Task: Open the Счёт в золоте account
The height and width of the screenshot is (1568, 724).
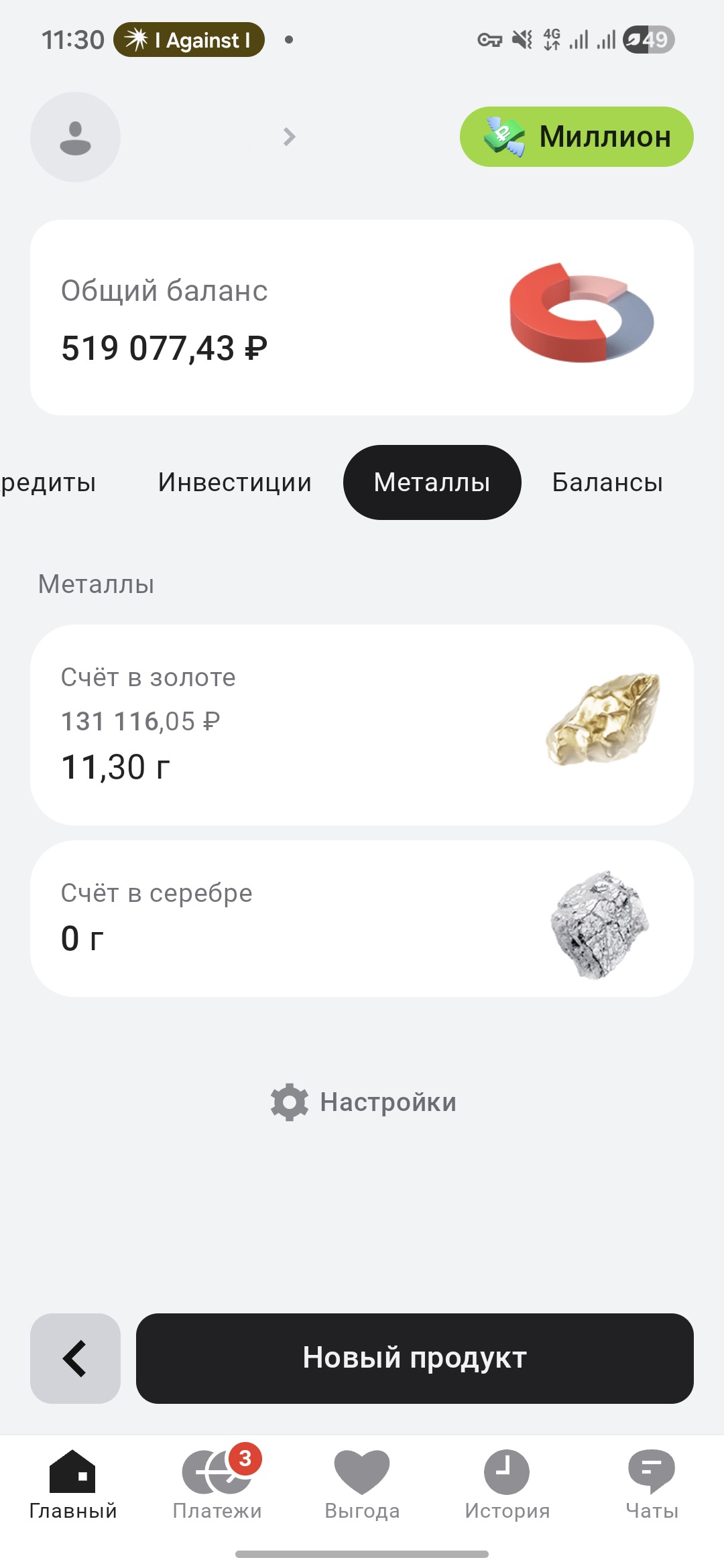Action: [362, 725]
